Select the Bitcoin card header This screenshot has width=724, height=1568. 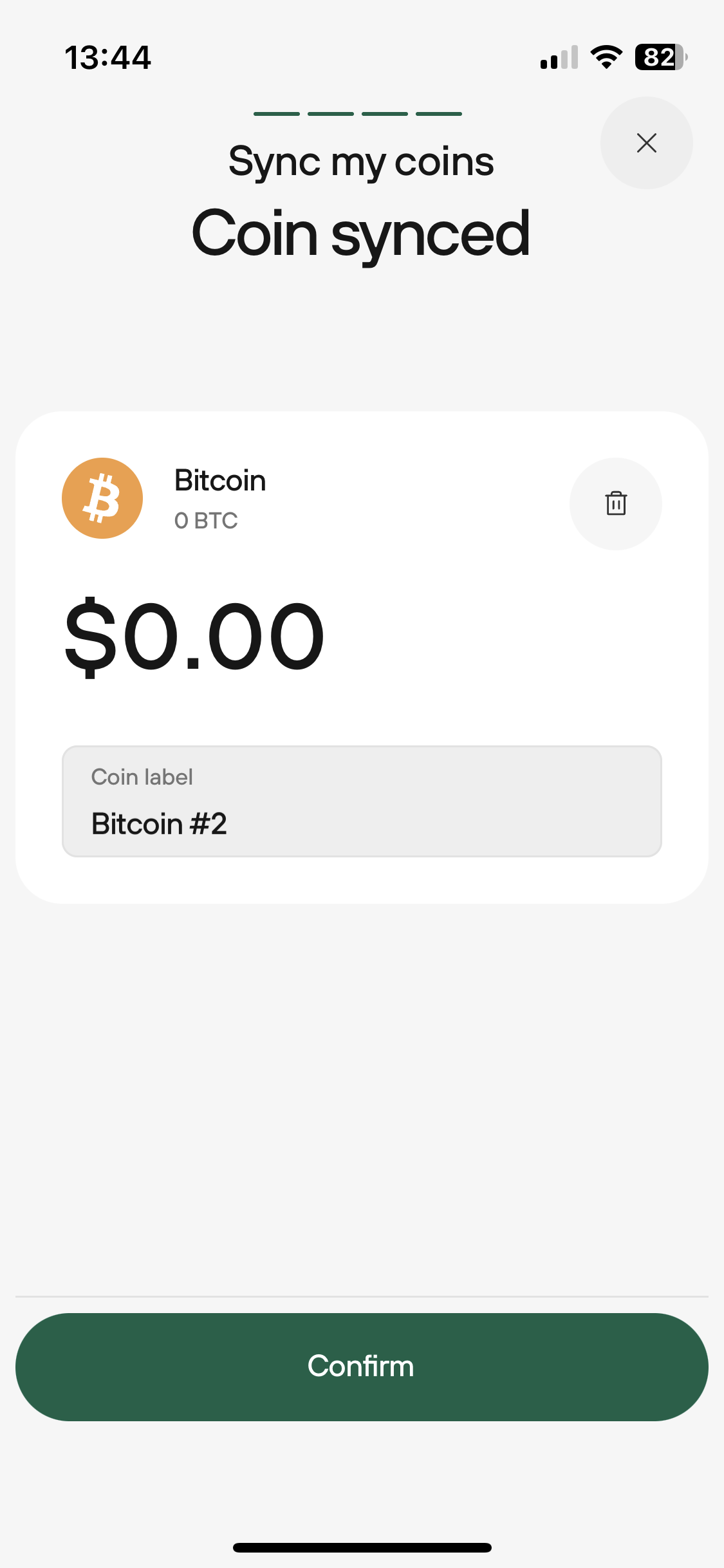click(x=220, y=480)
